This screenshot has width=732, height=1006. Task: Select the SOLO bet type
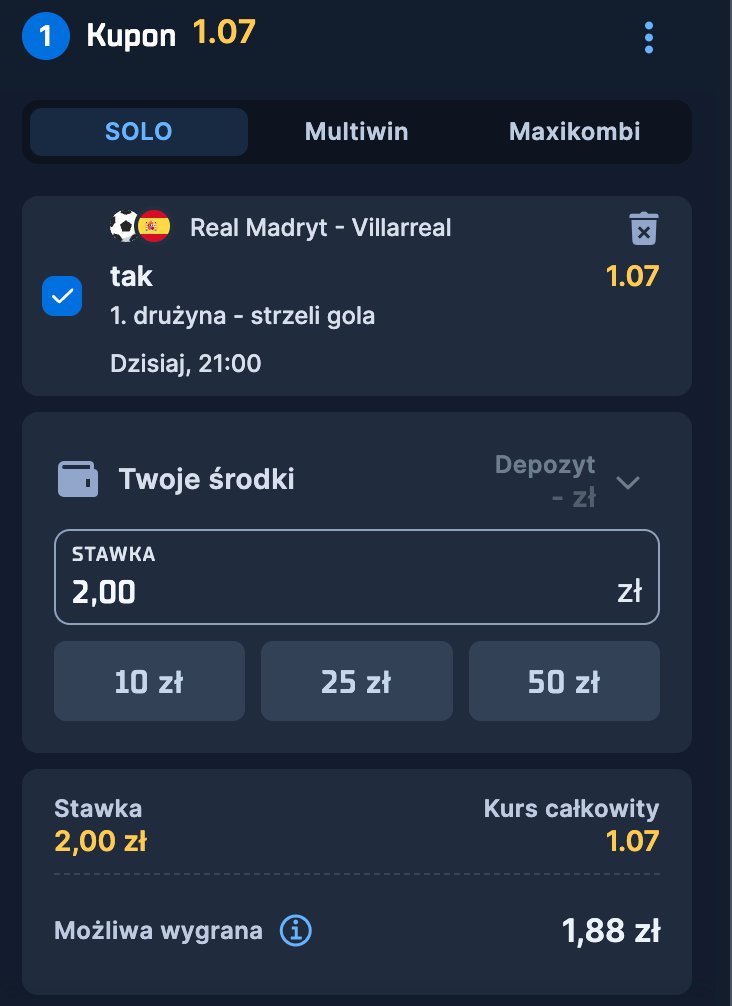139,132
